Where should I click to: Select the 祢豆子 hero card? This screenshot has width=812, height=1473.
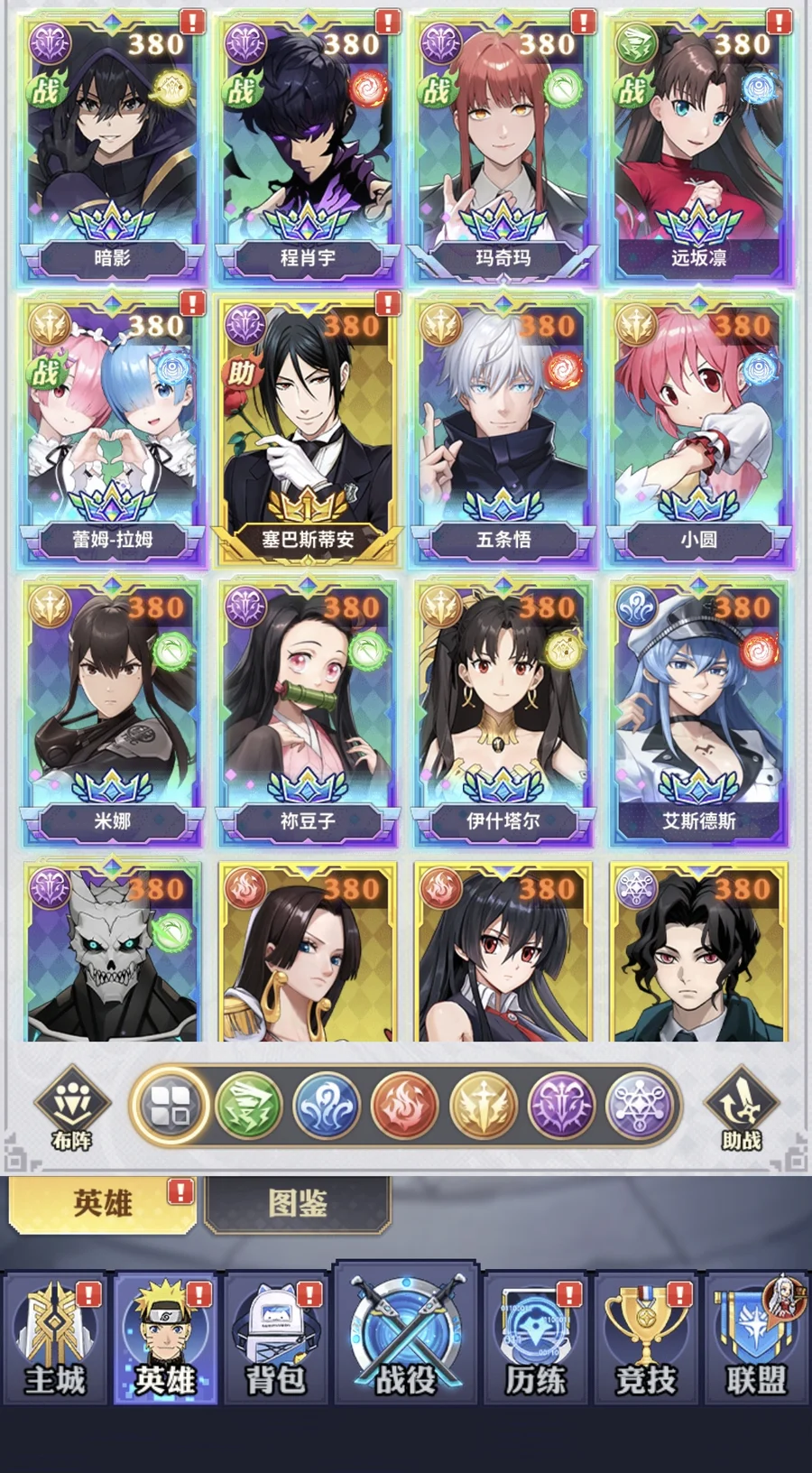(308, 712)
